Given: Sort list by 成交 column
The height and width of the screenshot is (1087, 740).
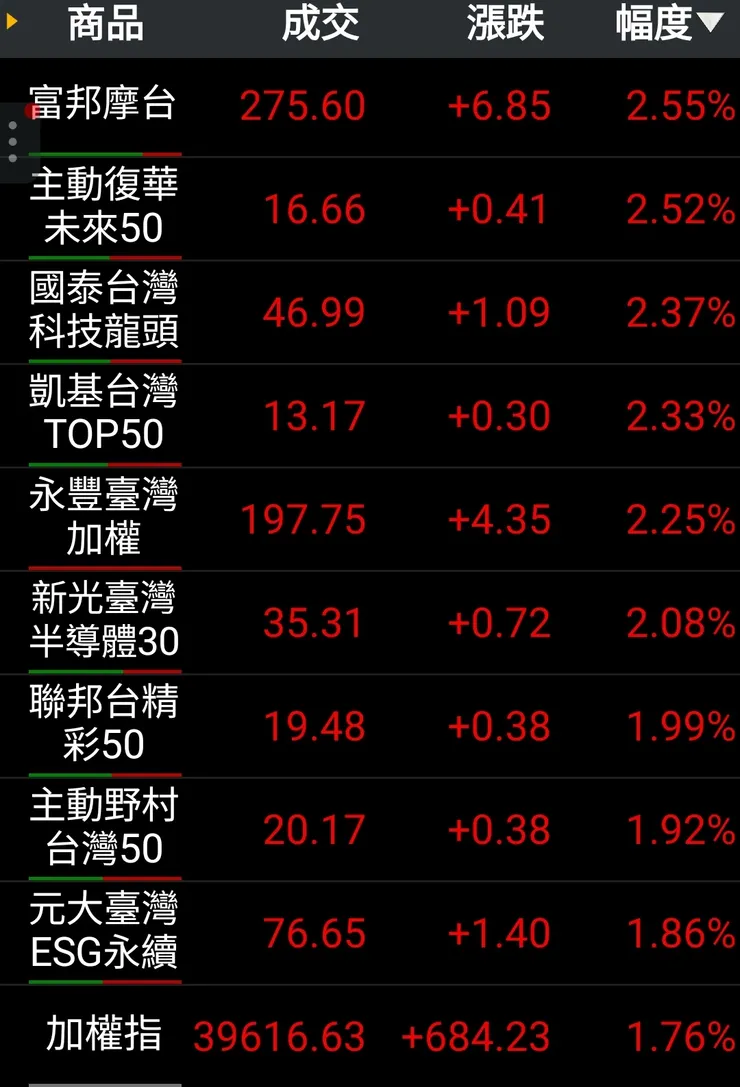Looking at the screenshot, I should pyautogui.click(x=320, y=24).
